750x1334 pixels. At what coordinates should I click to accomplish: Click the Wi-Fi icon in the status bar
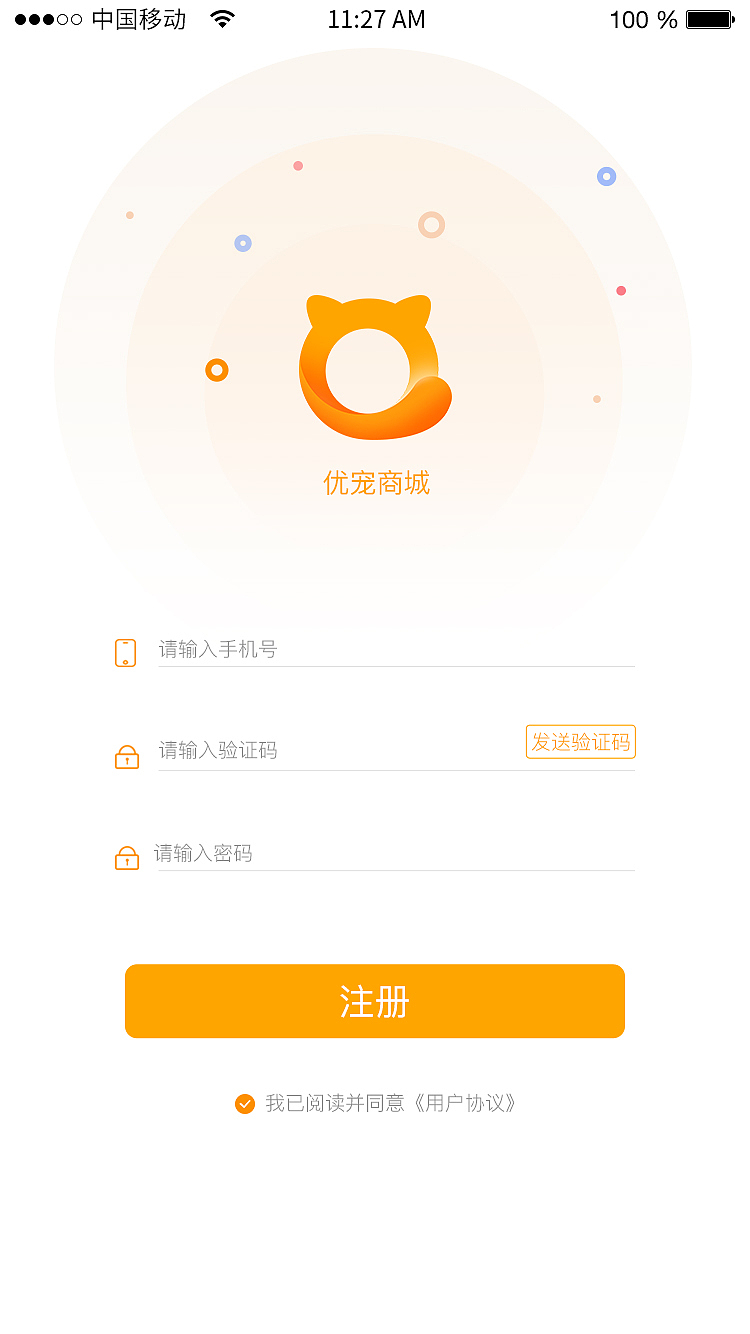(x=222, y=17)
